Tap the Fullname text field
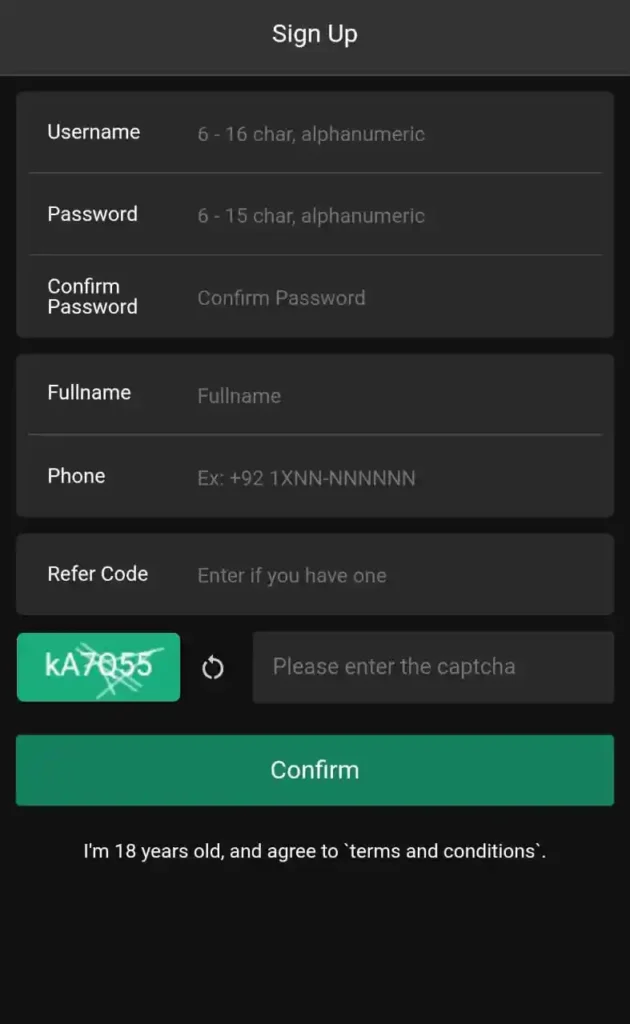Viewport: 630px width, 1024px height. click(398, 396)
